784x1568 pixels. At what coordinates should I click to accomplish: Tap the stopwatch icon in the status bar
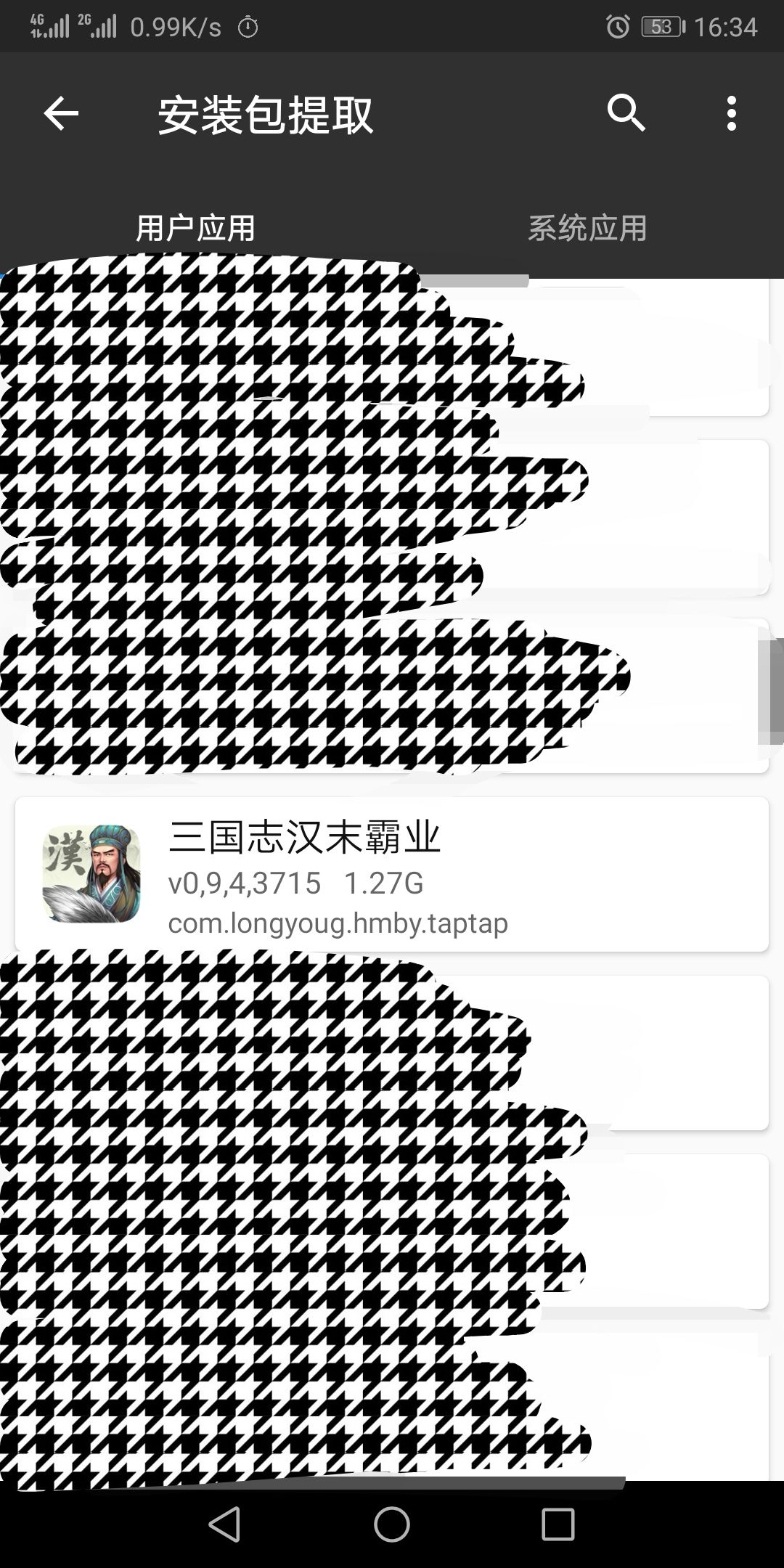(x=248, y=25)
